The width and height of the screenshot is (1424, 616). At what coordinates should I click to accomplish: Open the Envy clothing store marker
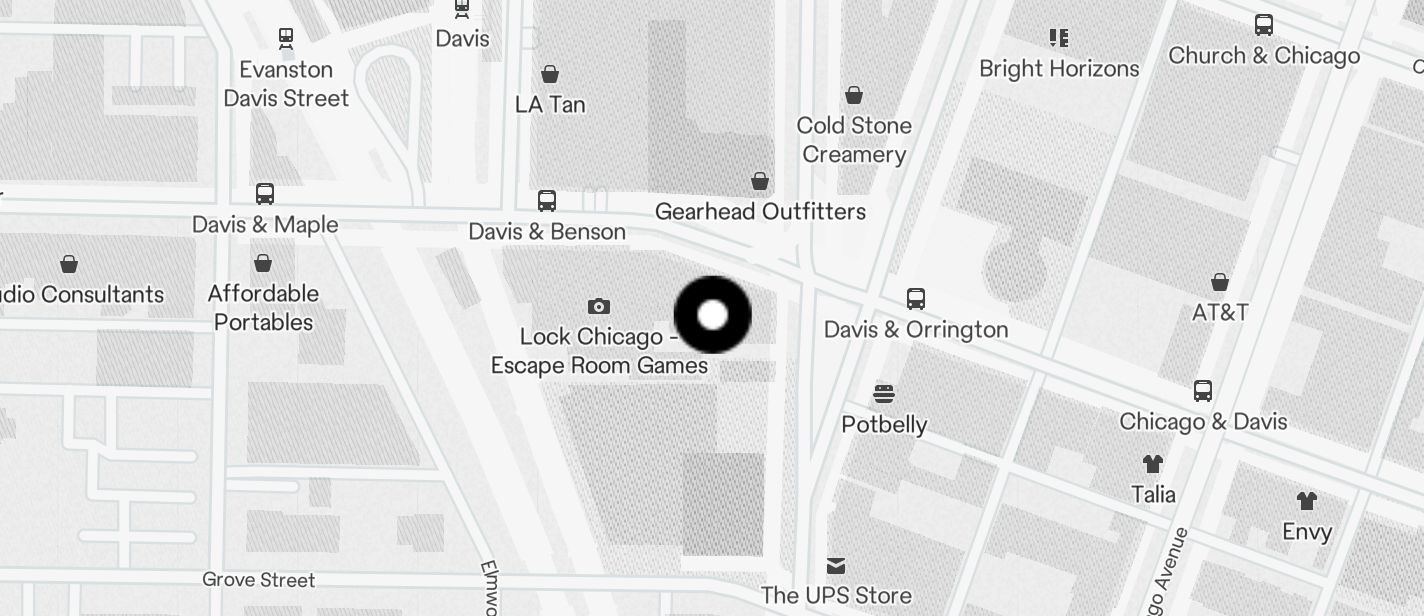tap(1307, 501)
